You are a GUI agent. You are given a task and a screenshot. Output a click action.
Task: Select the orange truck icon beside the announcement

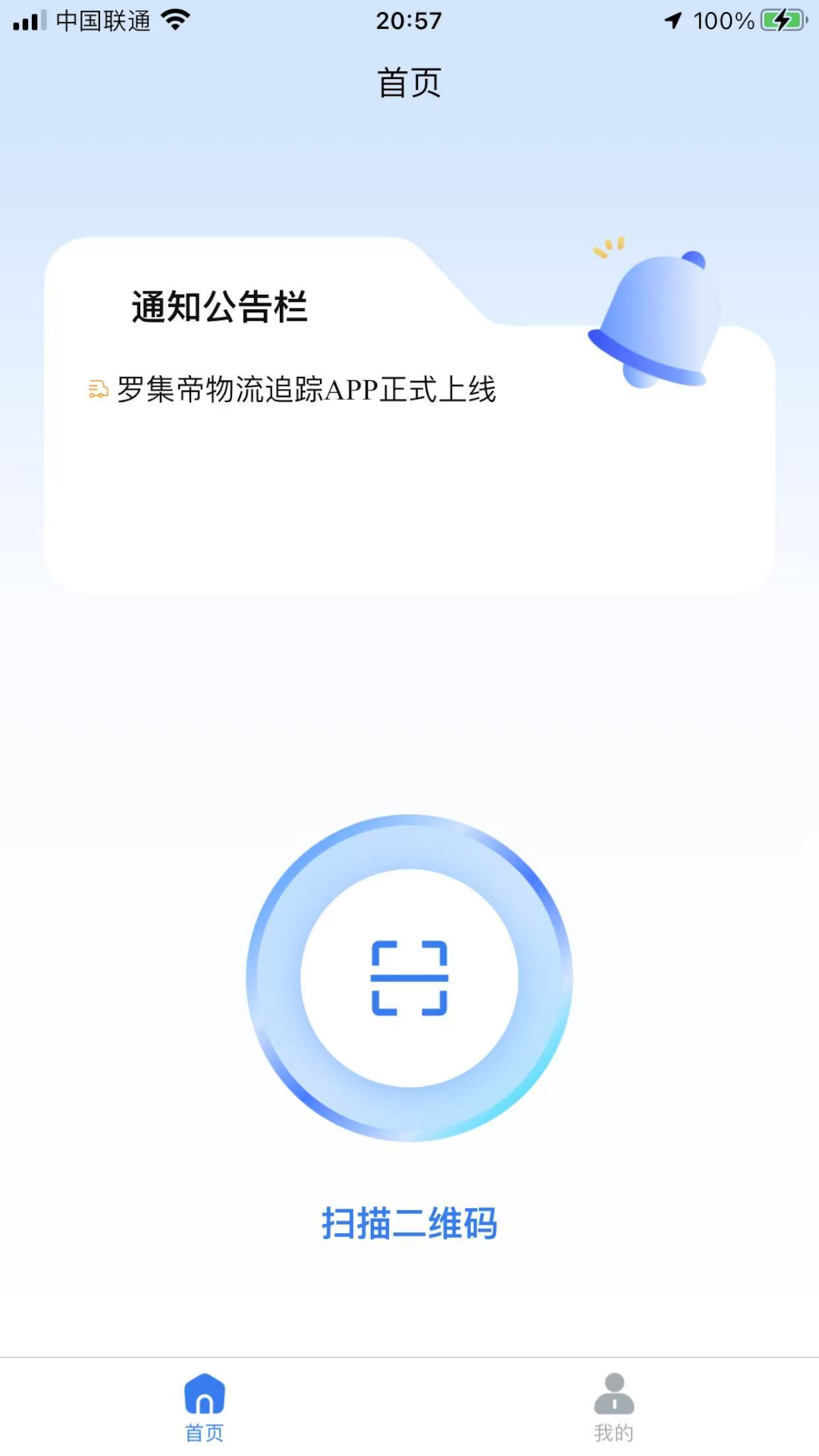tap(96, 388)
